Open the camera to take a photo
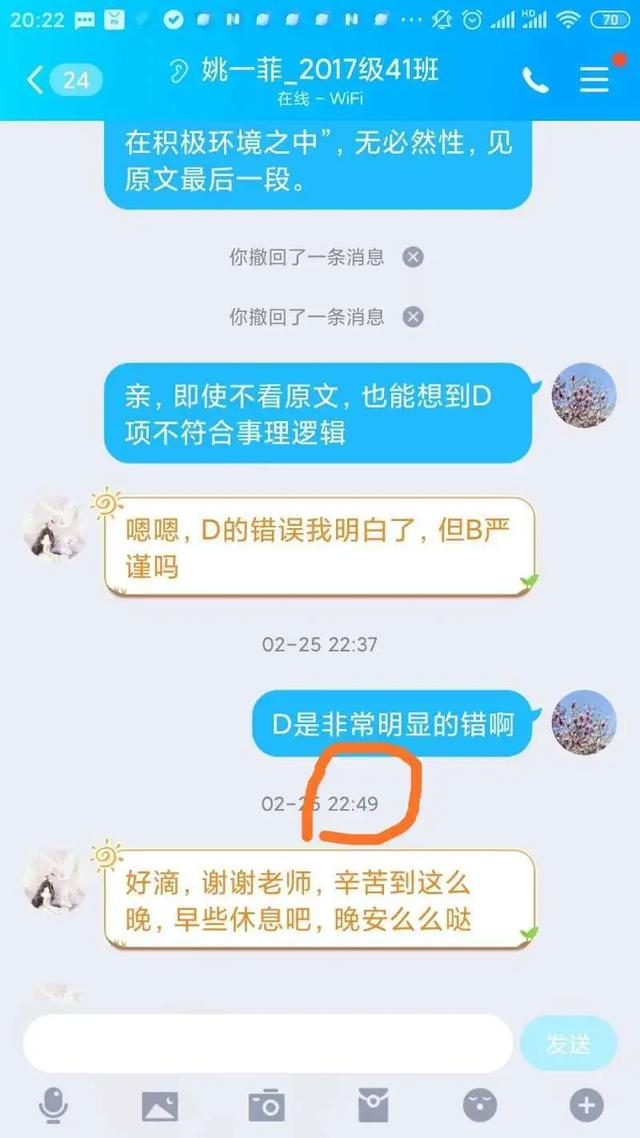The width and height of the screenshot is (640, 1138). point(266,1105)
